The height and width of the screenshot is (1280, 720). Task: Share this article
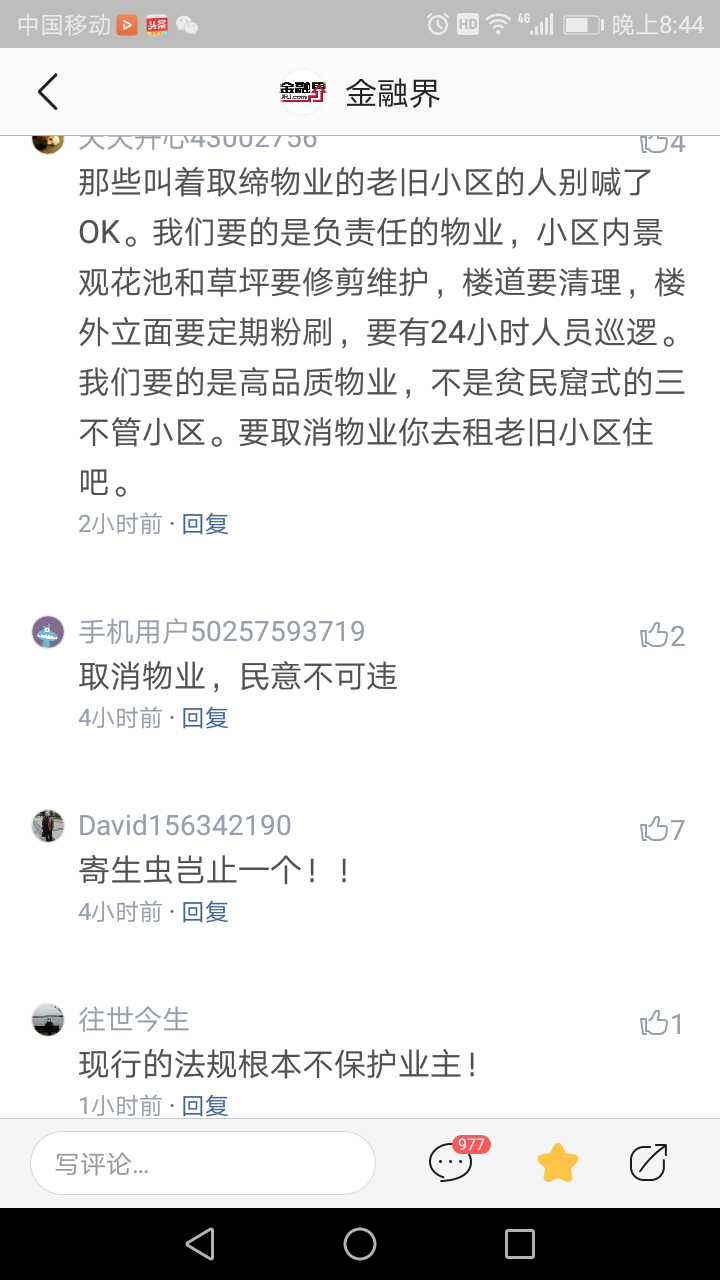648,1162
